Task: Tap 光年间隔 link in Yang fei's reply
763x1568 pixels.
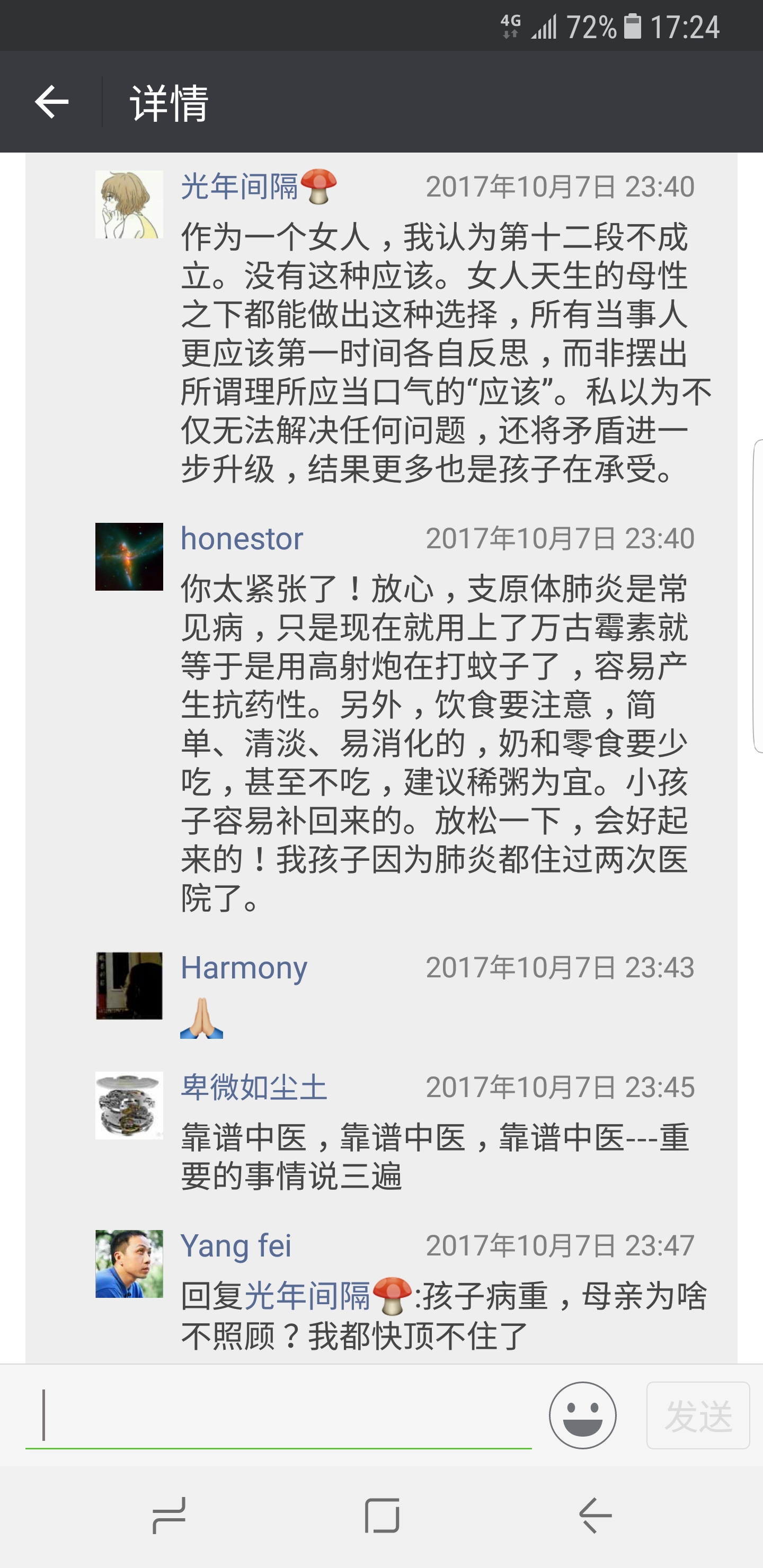Action: [x=307, y=1296]
